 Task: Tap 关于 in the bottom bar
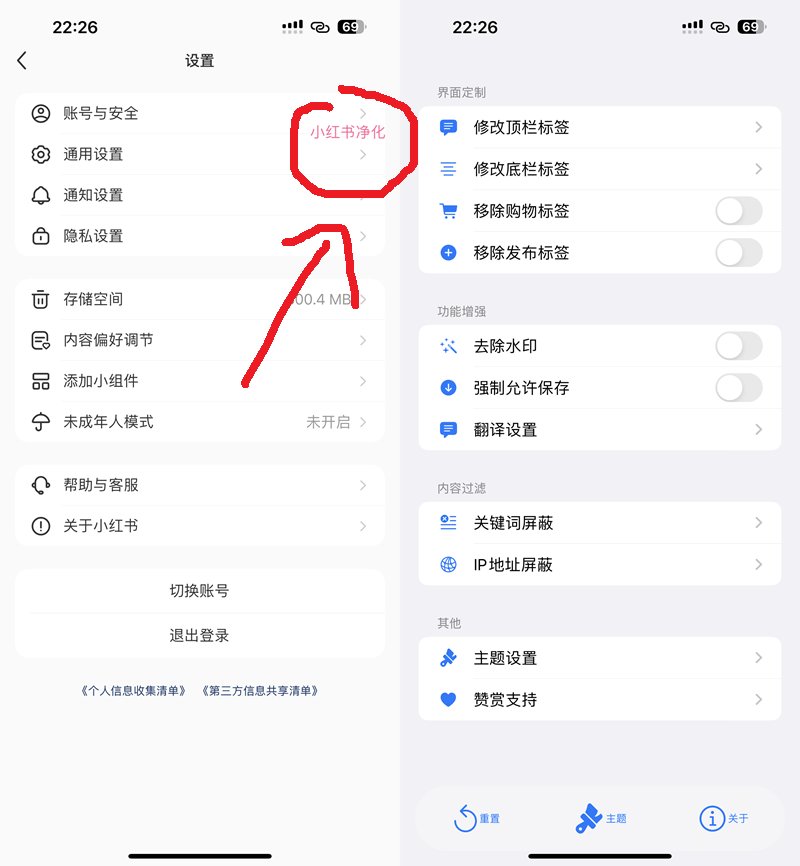(x=723, y=819)
